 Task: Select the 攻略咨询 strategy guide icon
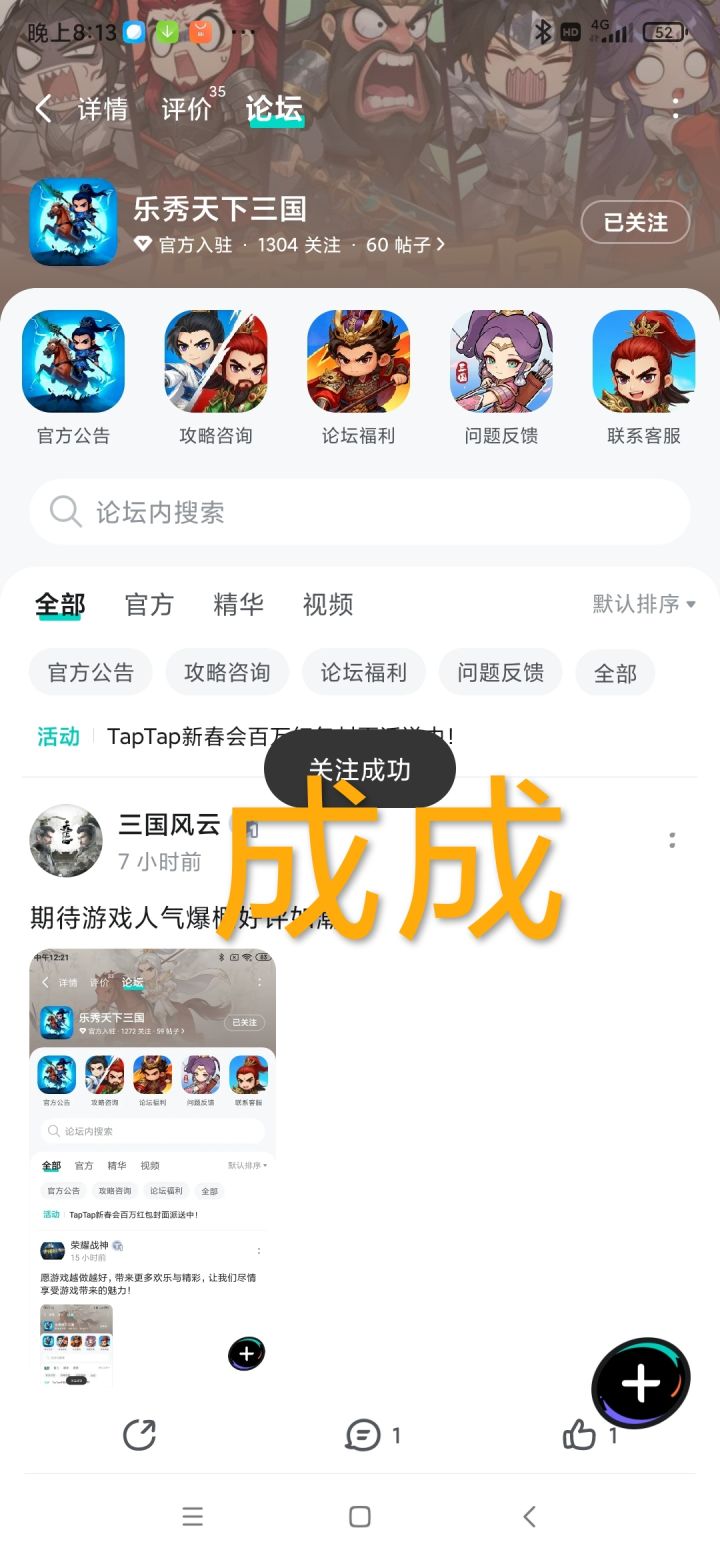[x=216, y=362]
